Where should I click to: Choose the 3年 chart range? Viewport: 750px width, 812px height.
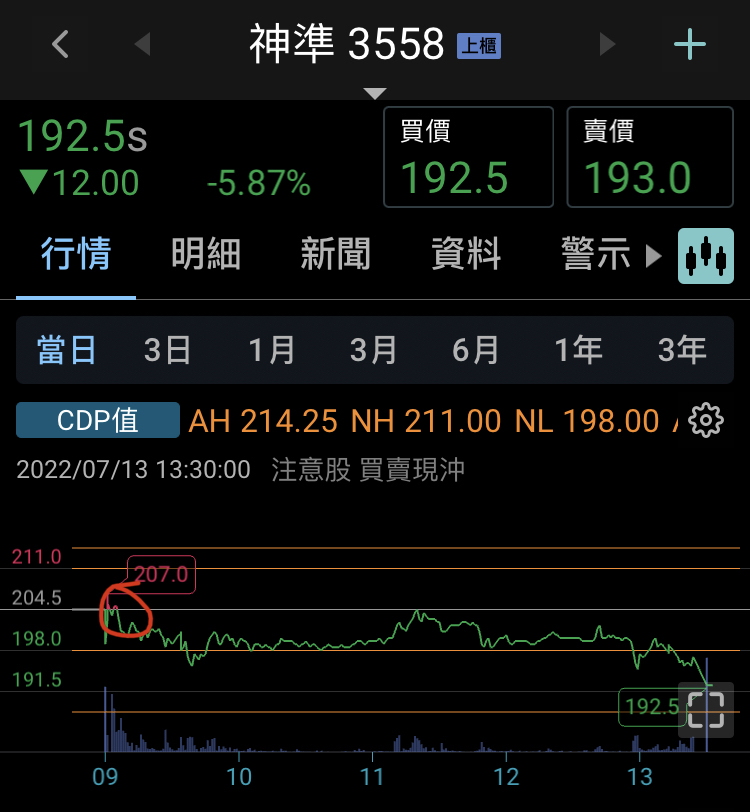(x=682, y=350)
